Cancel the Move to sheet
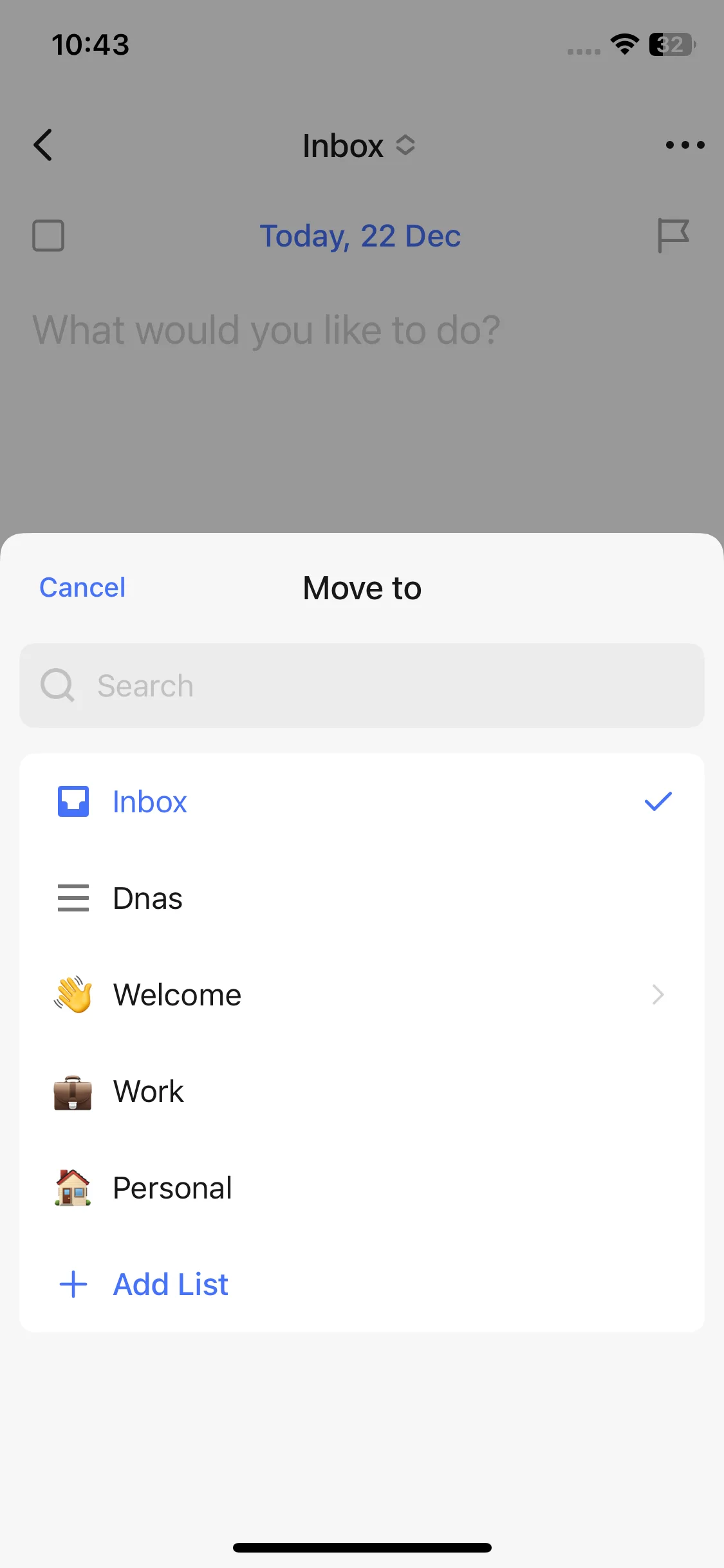The width and height of the screenshot is (724, 1568). pyautogui.click(x=82, y=588)
